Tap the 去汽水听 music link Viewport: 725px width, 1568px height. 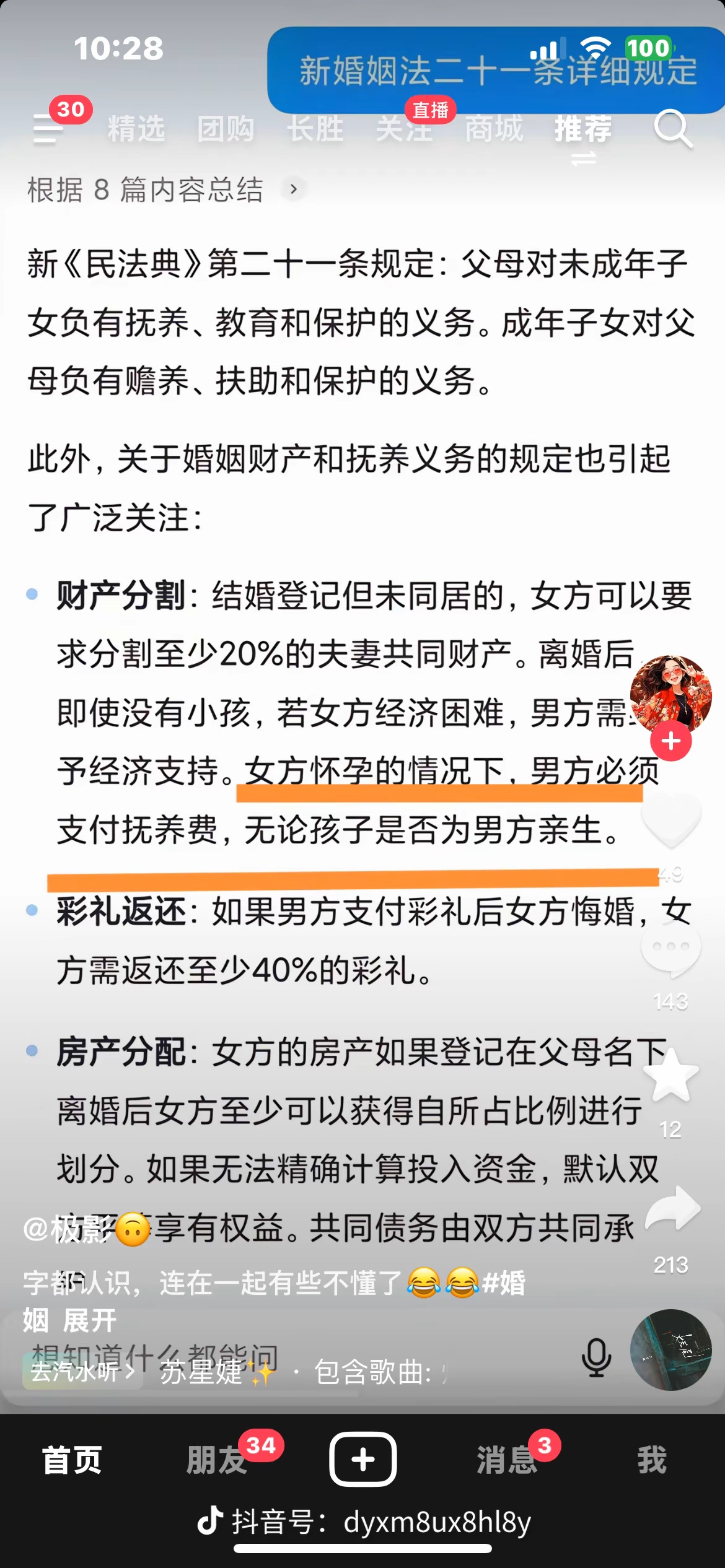[82, 1372]
